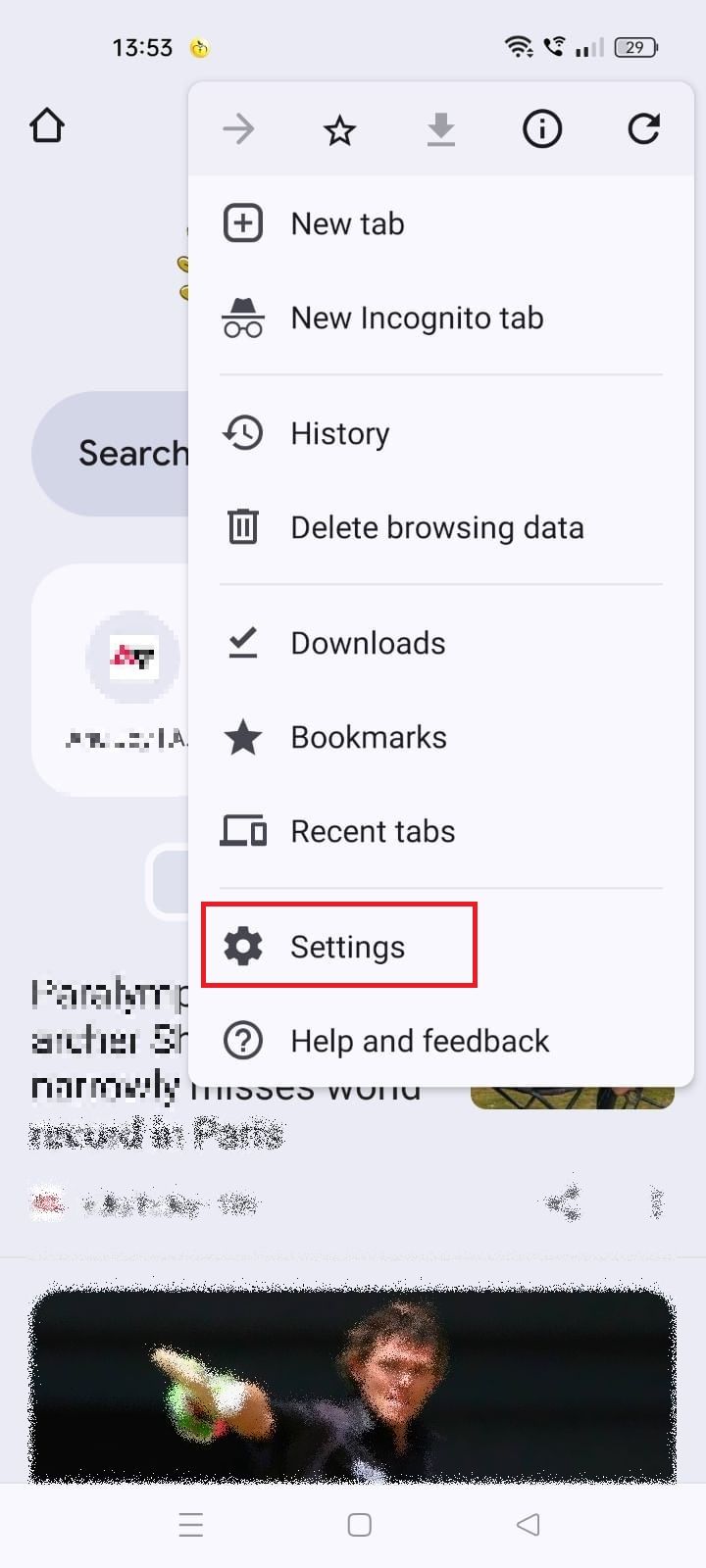
Task: Open Settings
Action: (441, 947)
